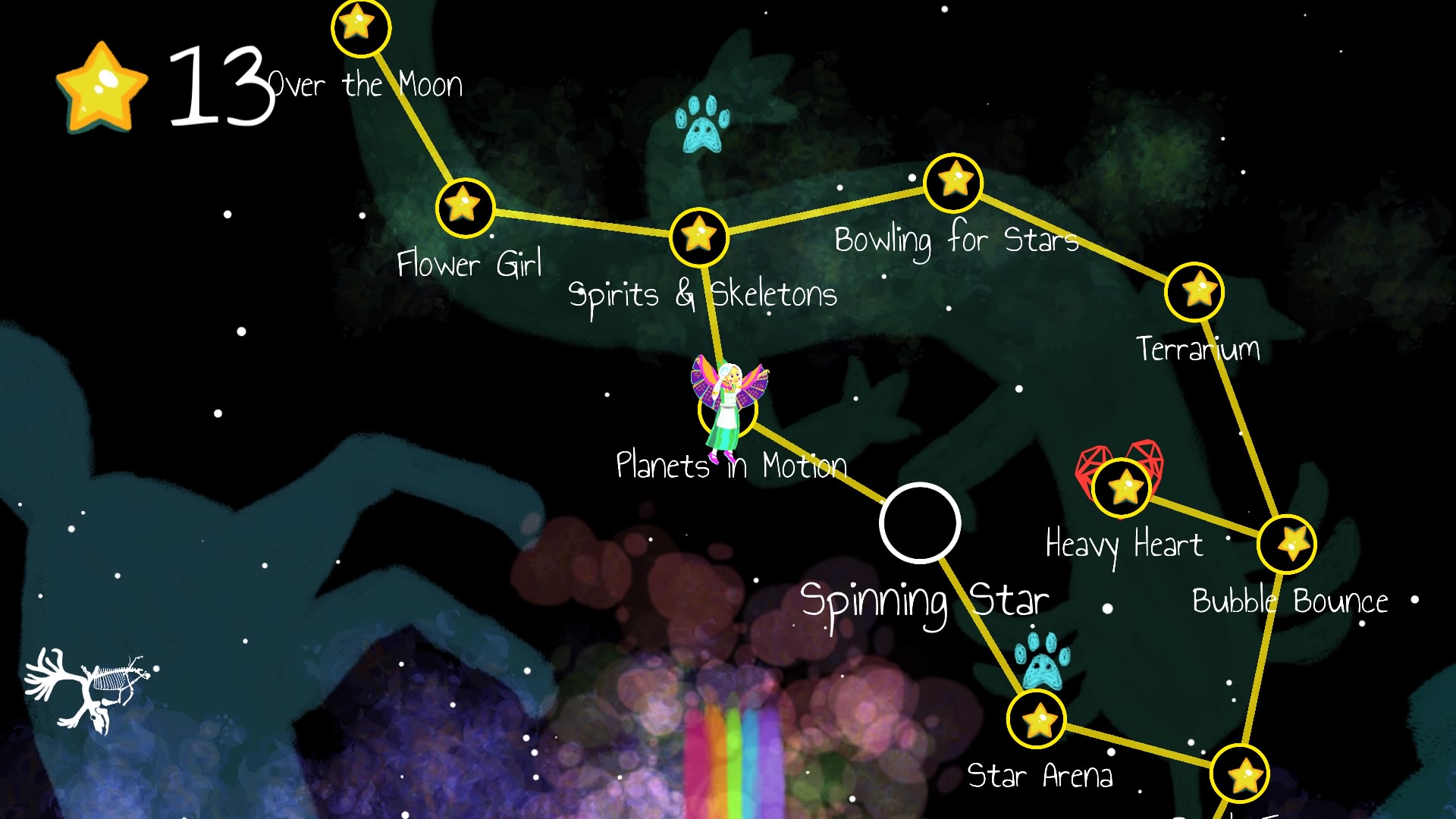Open the Flower Girl level node
This screenshot has height=819, width=1456.
pyautogui.click(x=465, y=207)
